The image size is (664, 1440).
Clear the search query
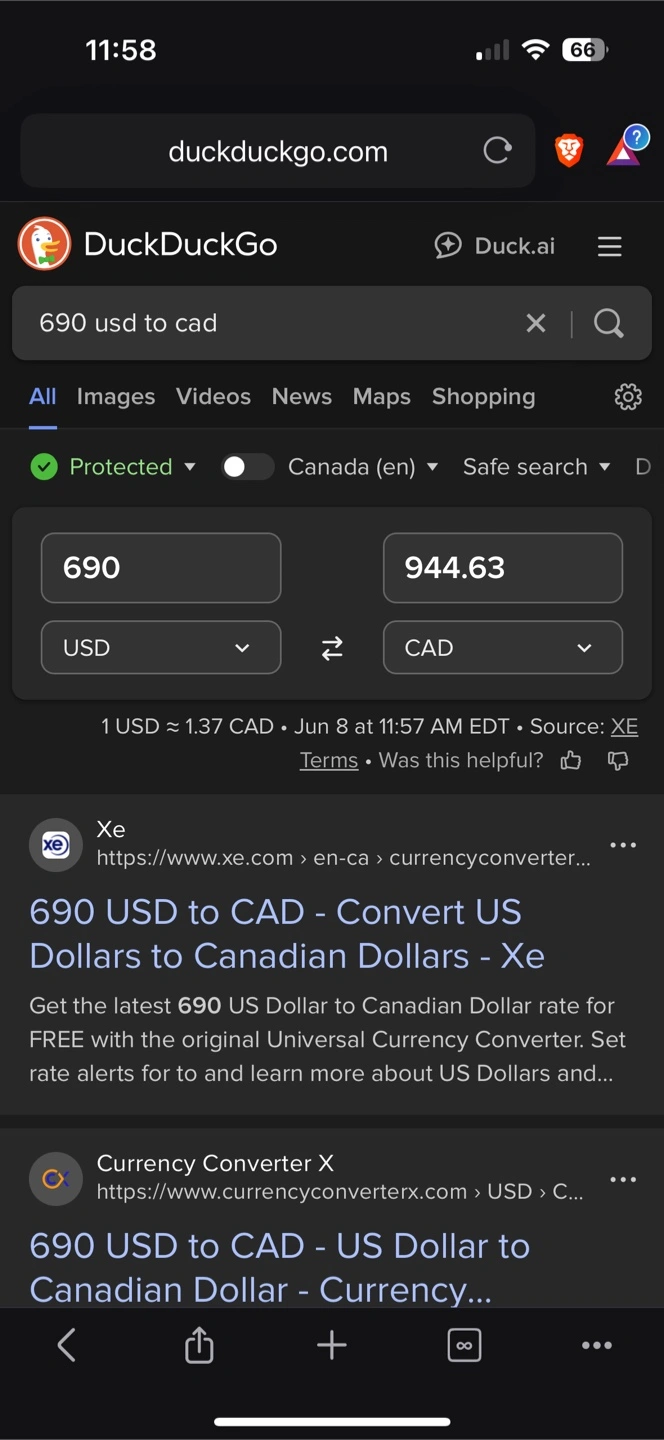536,323
